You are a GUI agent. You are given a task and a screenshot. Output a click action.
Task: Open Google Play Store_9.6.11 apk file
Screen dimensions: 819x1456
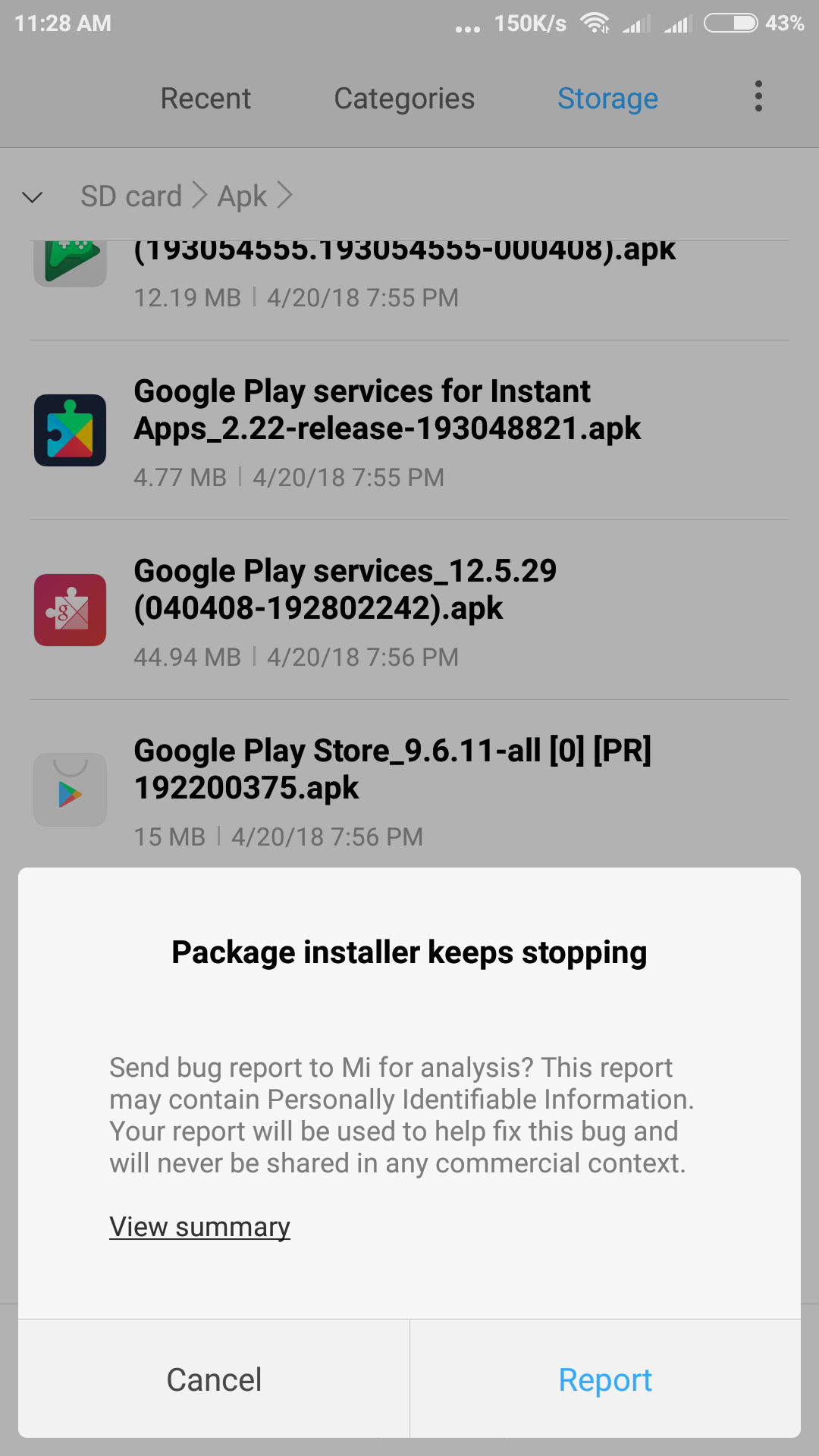coord(409,789)
